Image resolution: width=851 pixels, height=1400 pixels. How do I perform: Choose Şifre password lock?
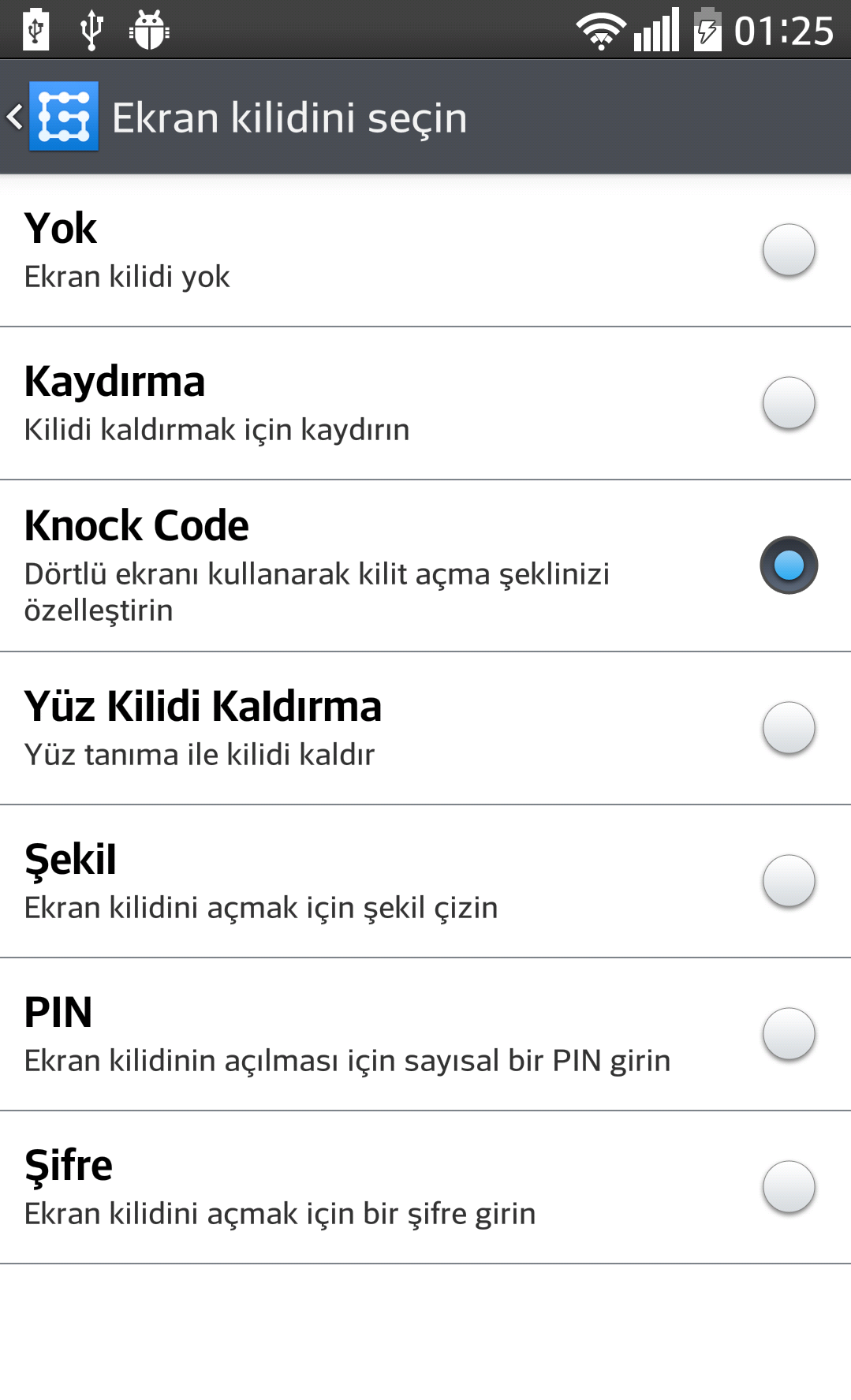425,1187
